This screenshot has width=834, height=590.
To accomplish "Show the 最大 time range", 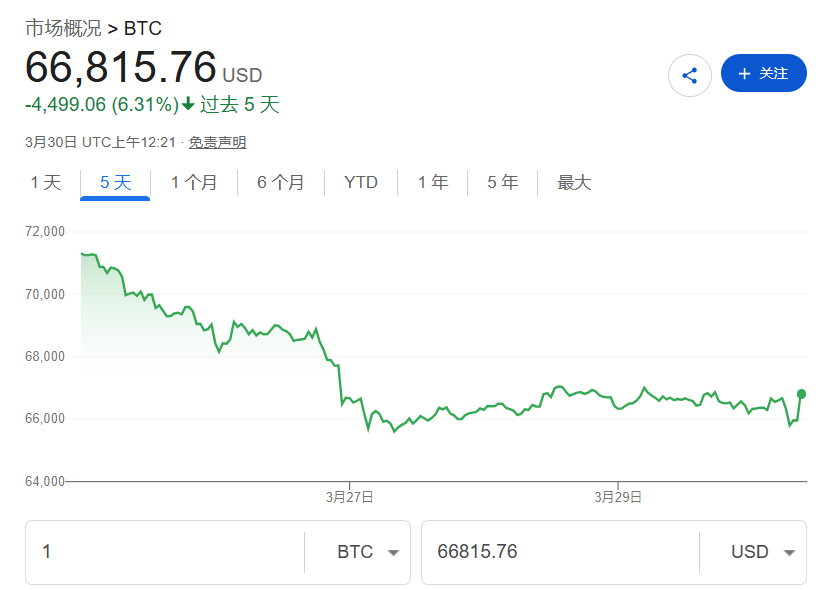I will coord(574,182).
